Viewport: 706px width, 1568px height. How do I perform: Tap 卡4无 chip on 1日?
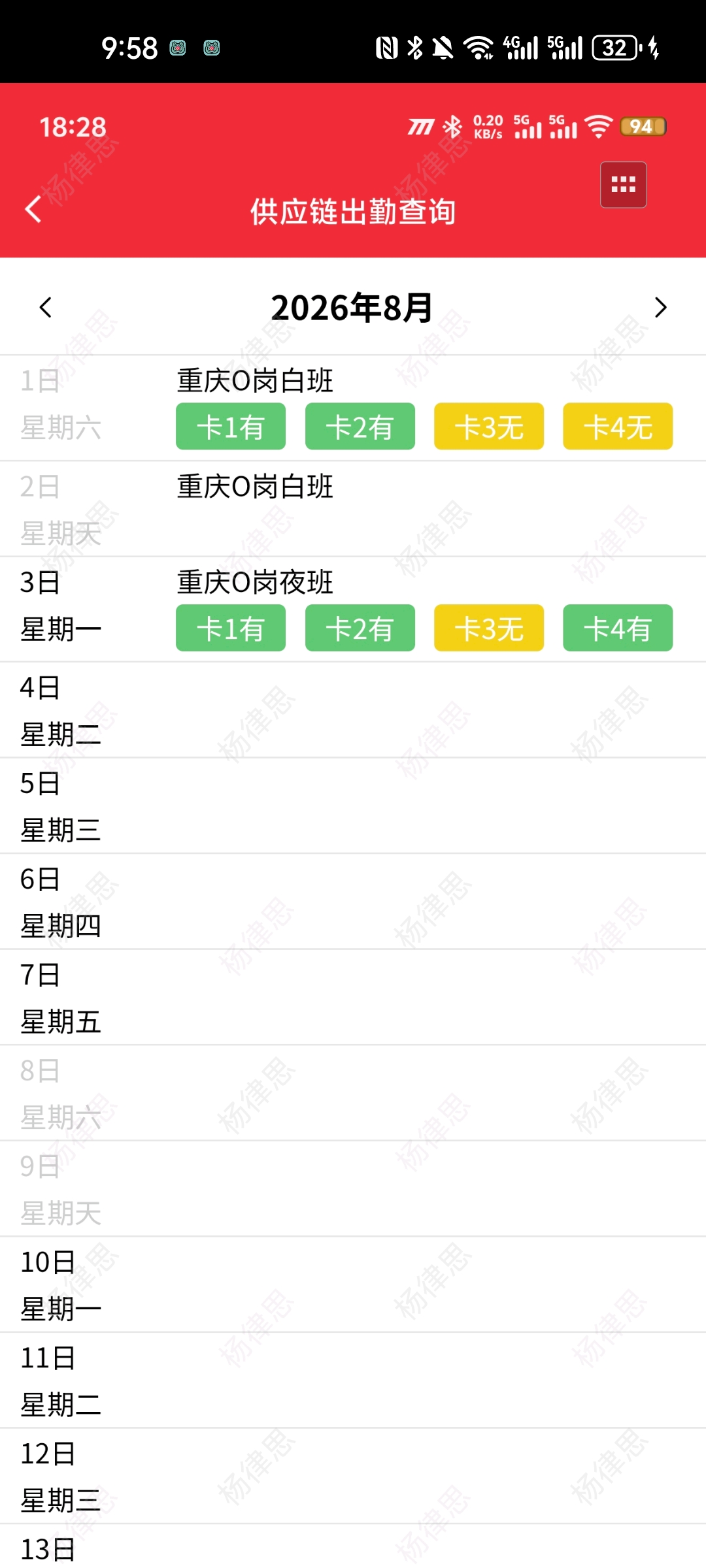pos(618,426)
